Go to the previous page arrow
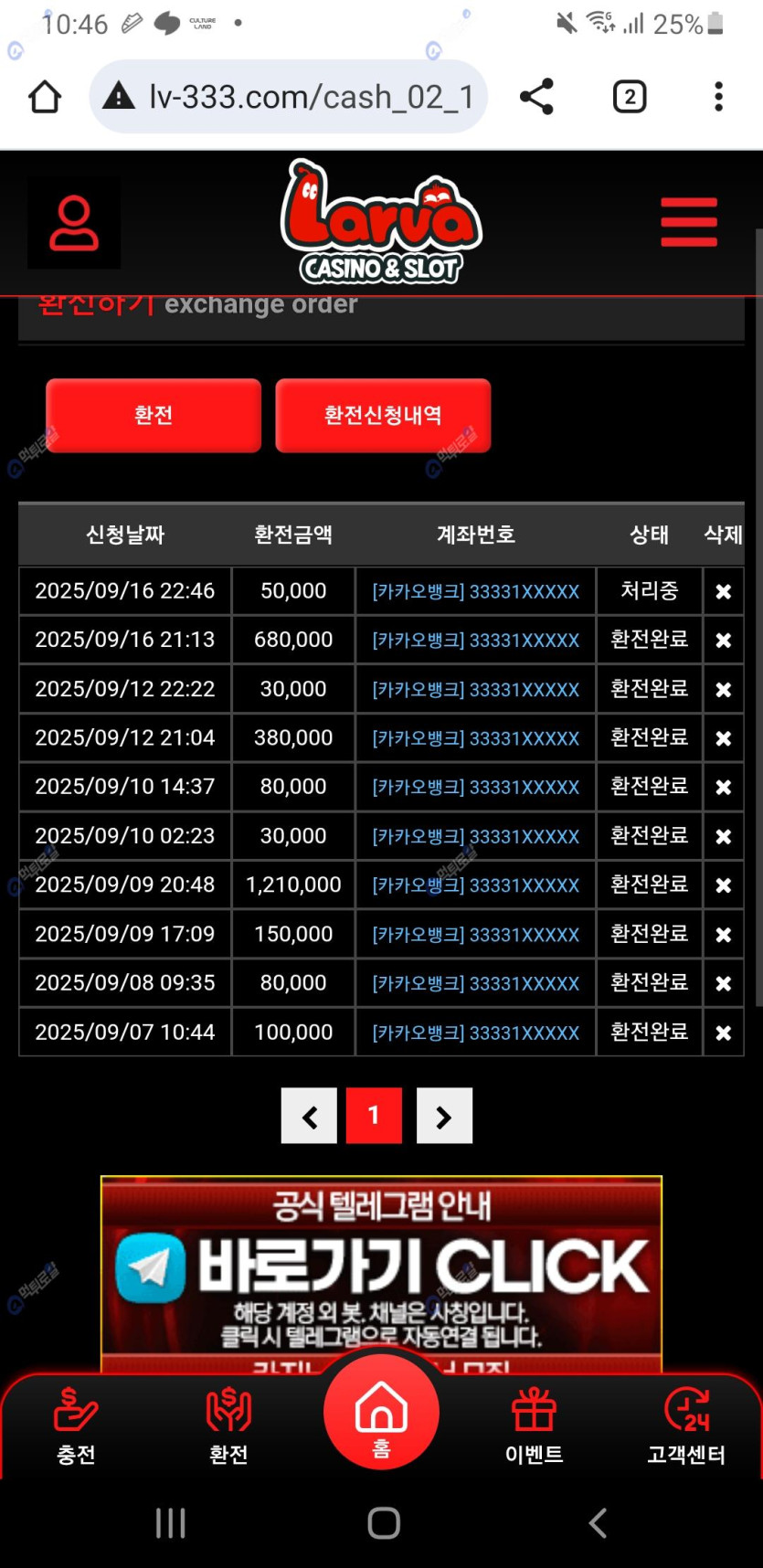This screenshot has height=1568, width=763. pos(310,1116)
